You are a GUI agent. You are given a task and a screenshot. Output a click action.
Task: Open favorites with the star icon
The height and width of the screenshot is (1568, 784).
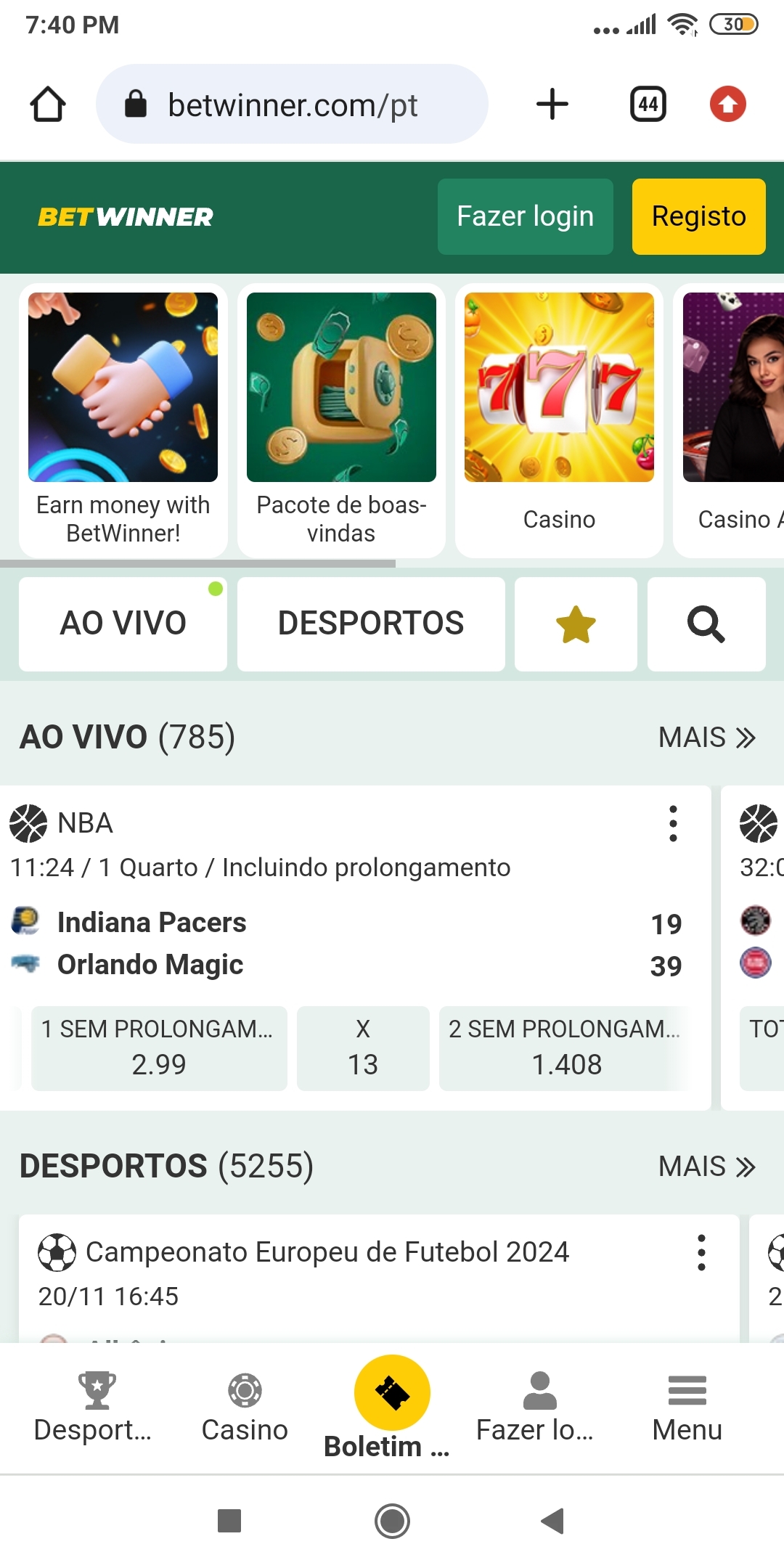pyautogui.click(x=576, y=624)
